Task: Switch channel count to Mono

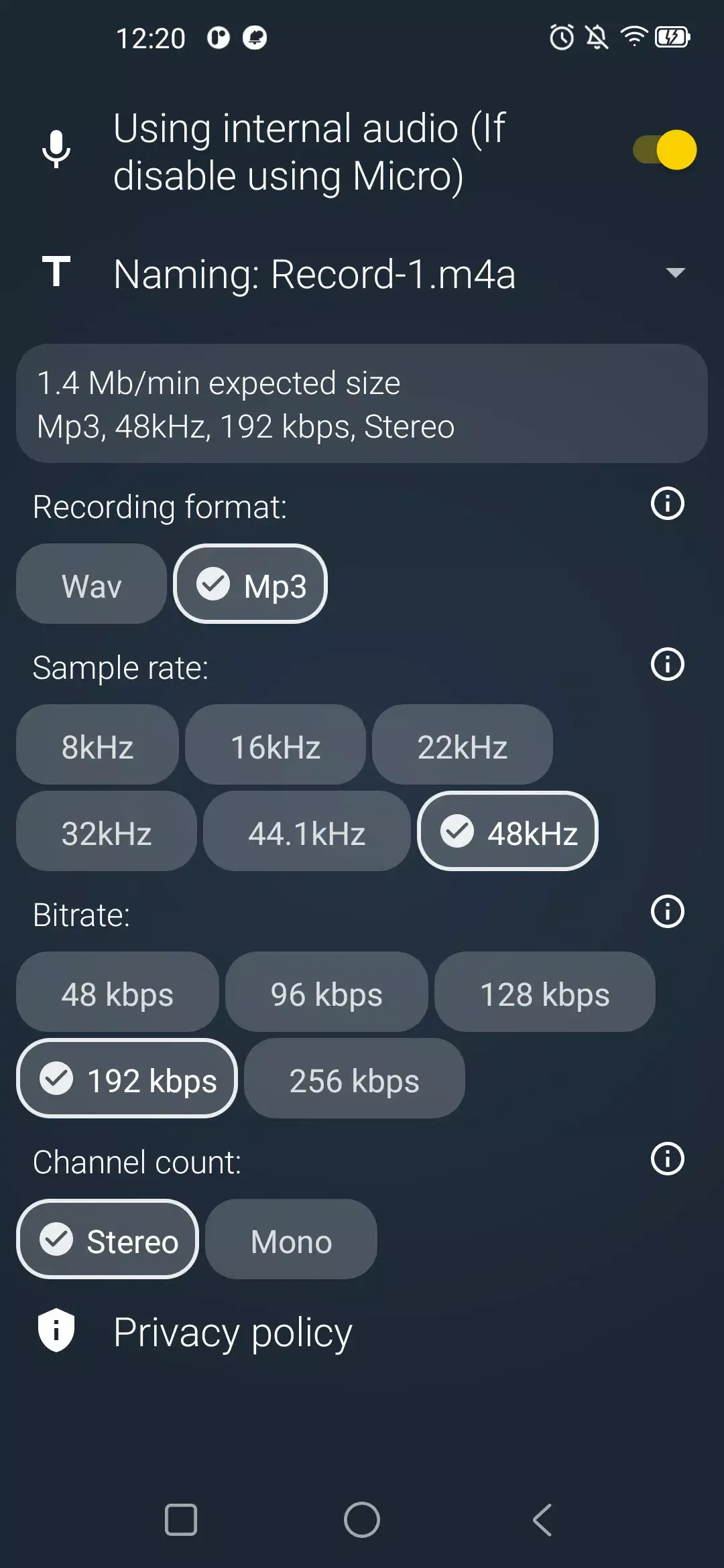Action: (290, 1240)
